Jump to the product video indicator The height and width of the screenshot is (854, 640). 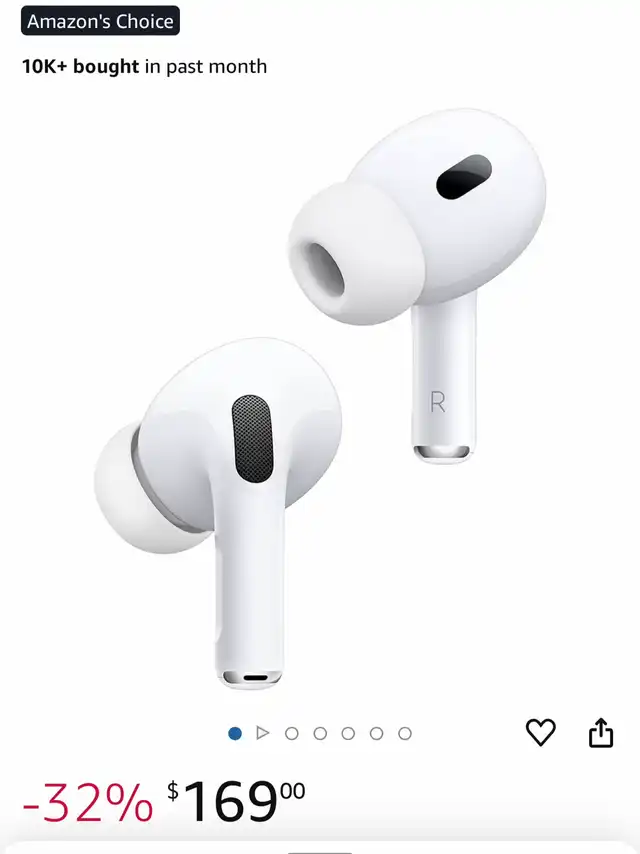263,733
